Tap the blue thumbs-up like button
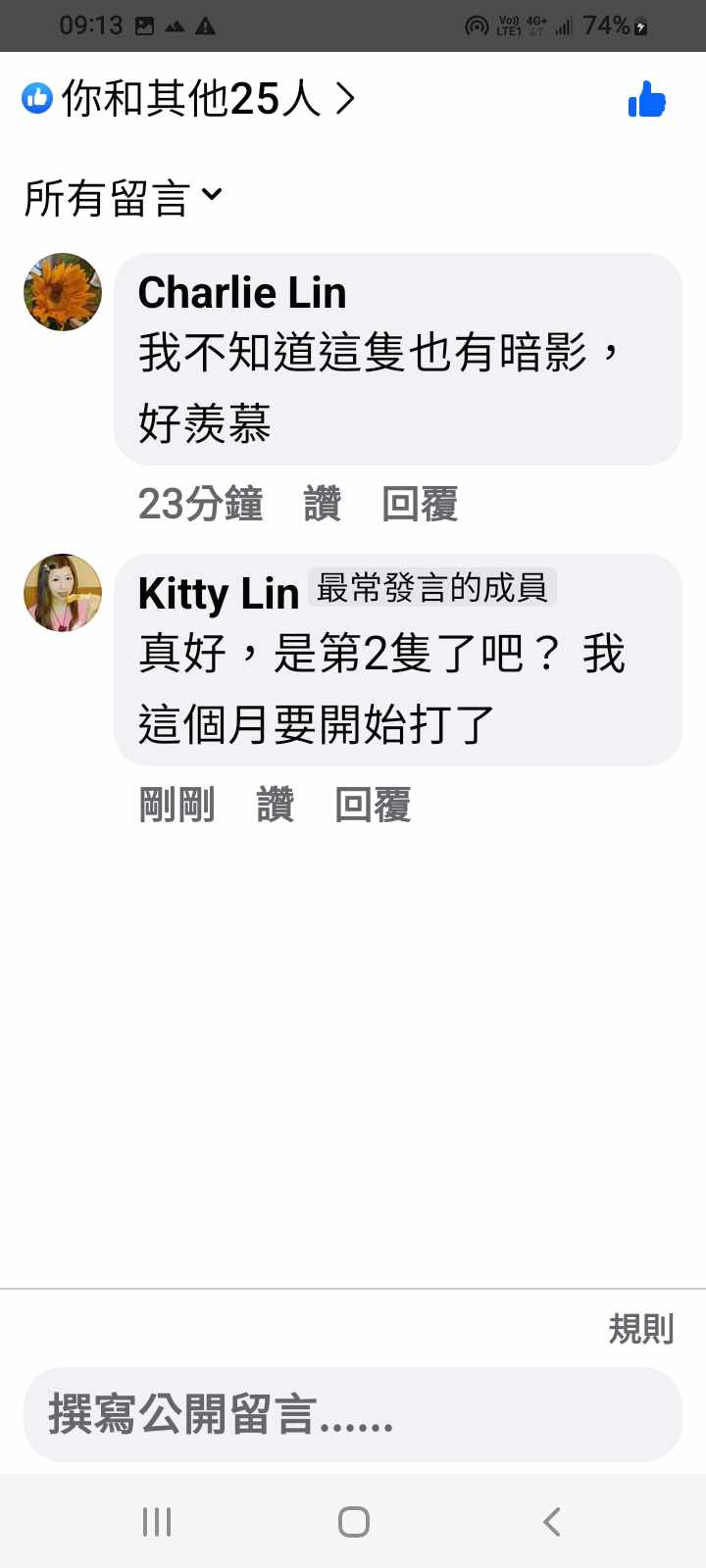 tap(647, 100)
